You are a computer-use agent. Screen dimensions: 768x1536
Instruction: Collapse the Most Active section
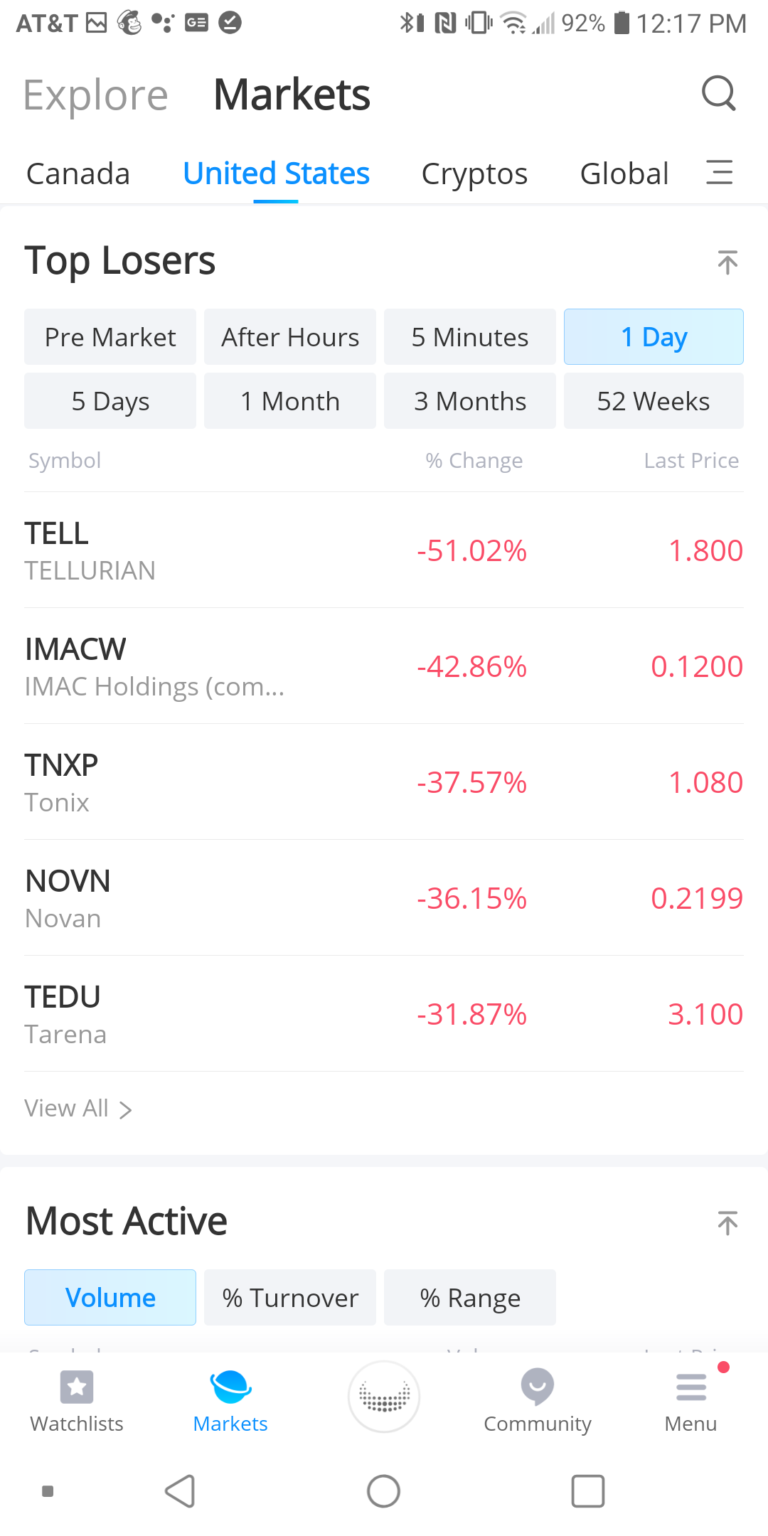728,1222
